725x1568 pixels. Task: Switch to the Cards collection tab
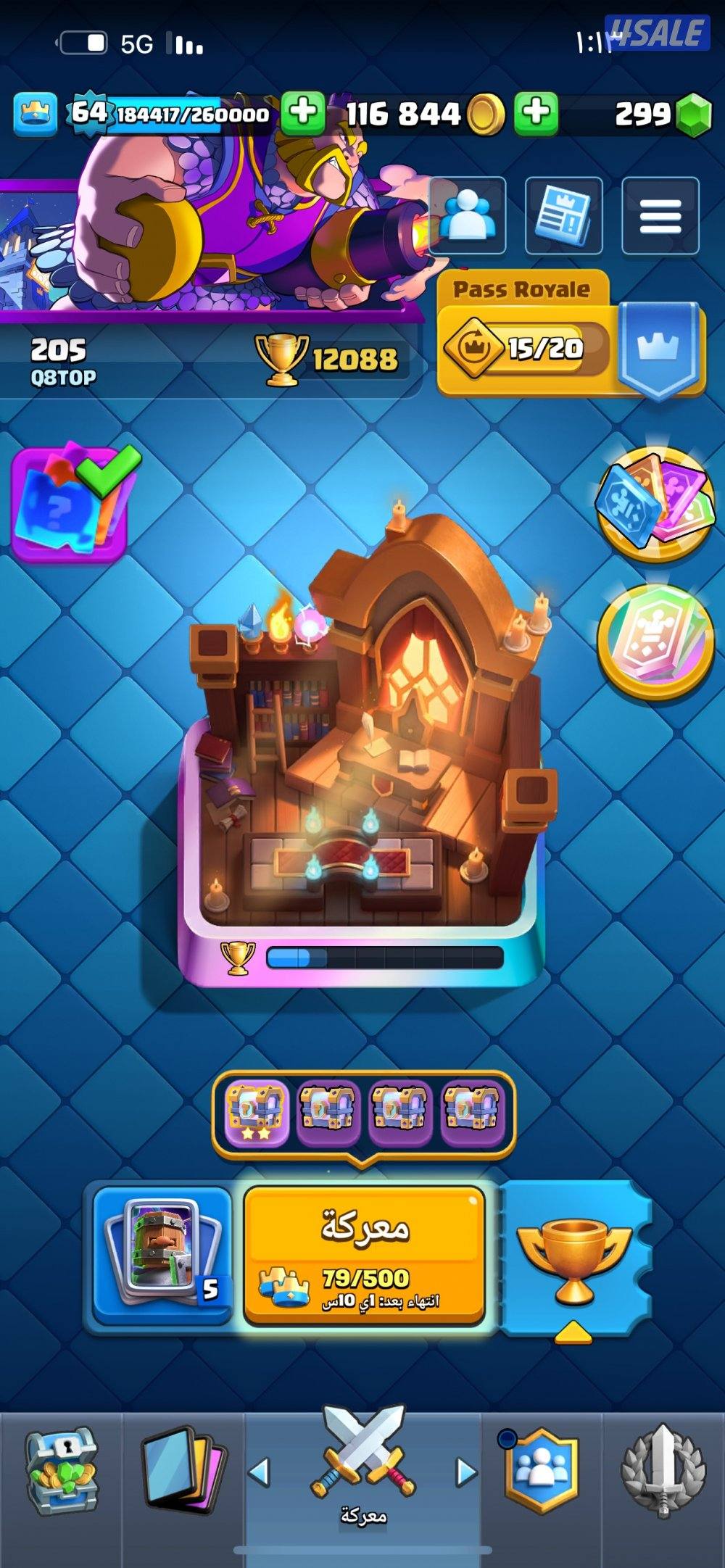pyautogui.click(x=183, y=1472)
